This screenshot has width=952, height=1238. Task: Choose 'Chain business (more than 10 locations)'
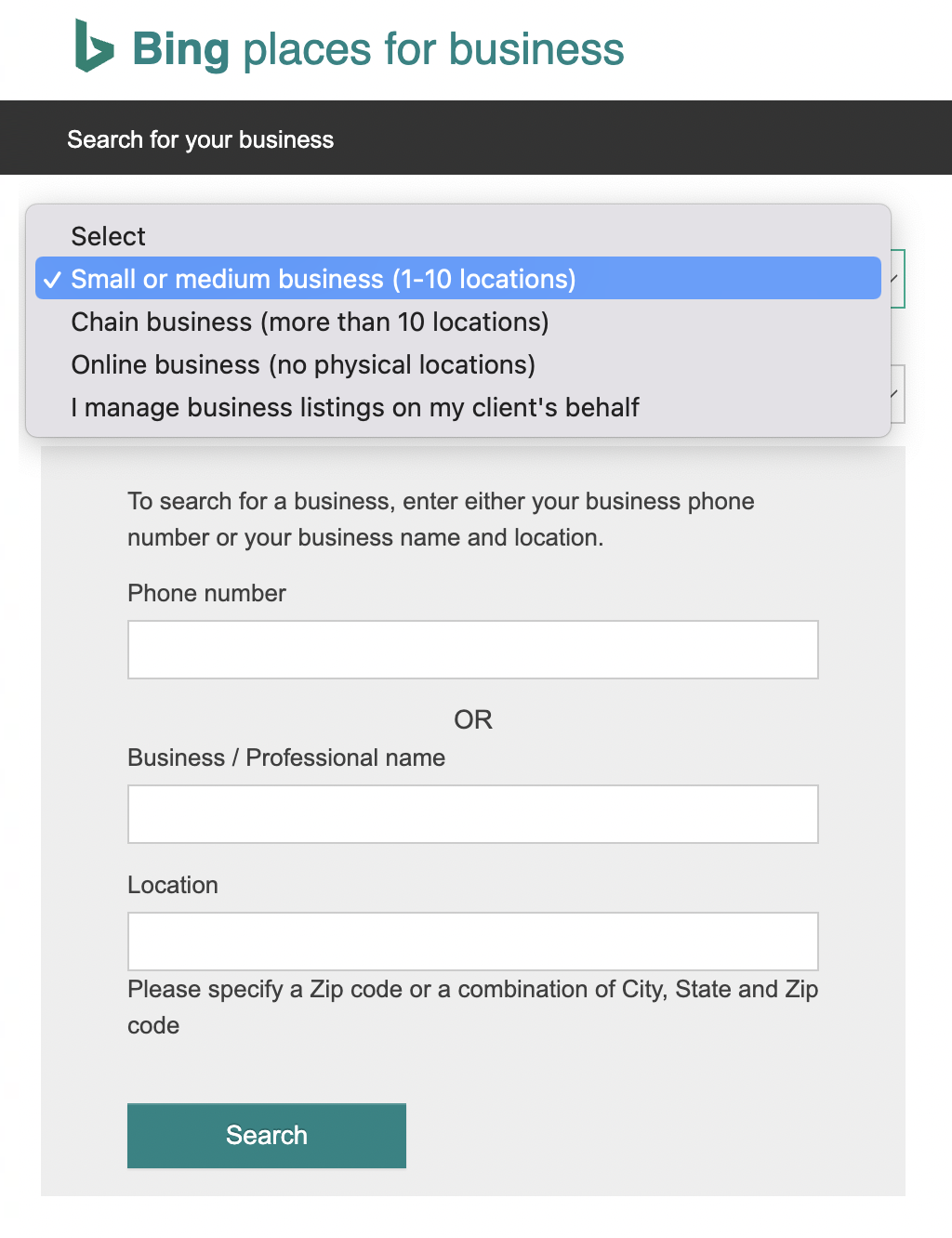[x=310, y=322]
